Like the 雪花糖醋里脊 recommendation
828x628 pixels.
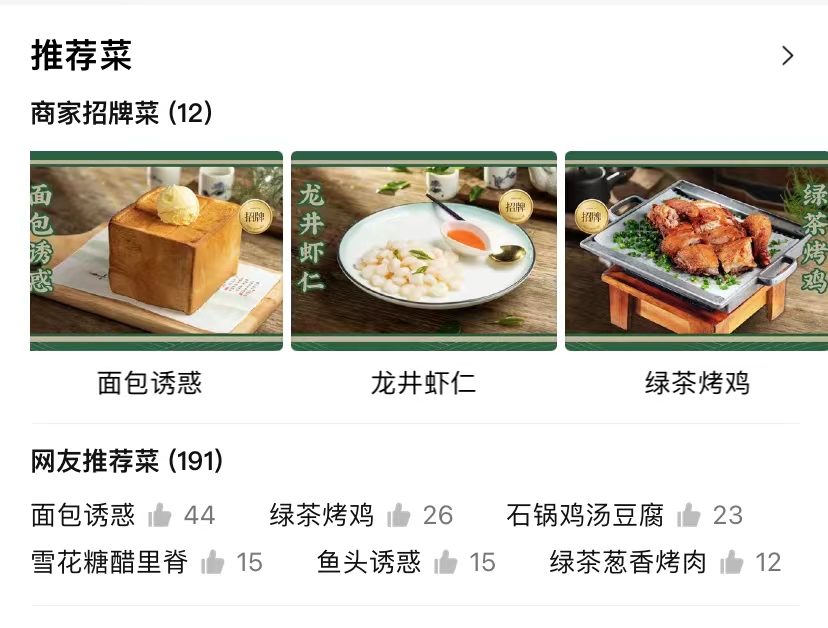212,563
